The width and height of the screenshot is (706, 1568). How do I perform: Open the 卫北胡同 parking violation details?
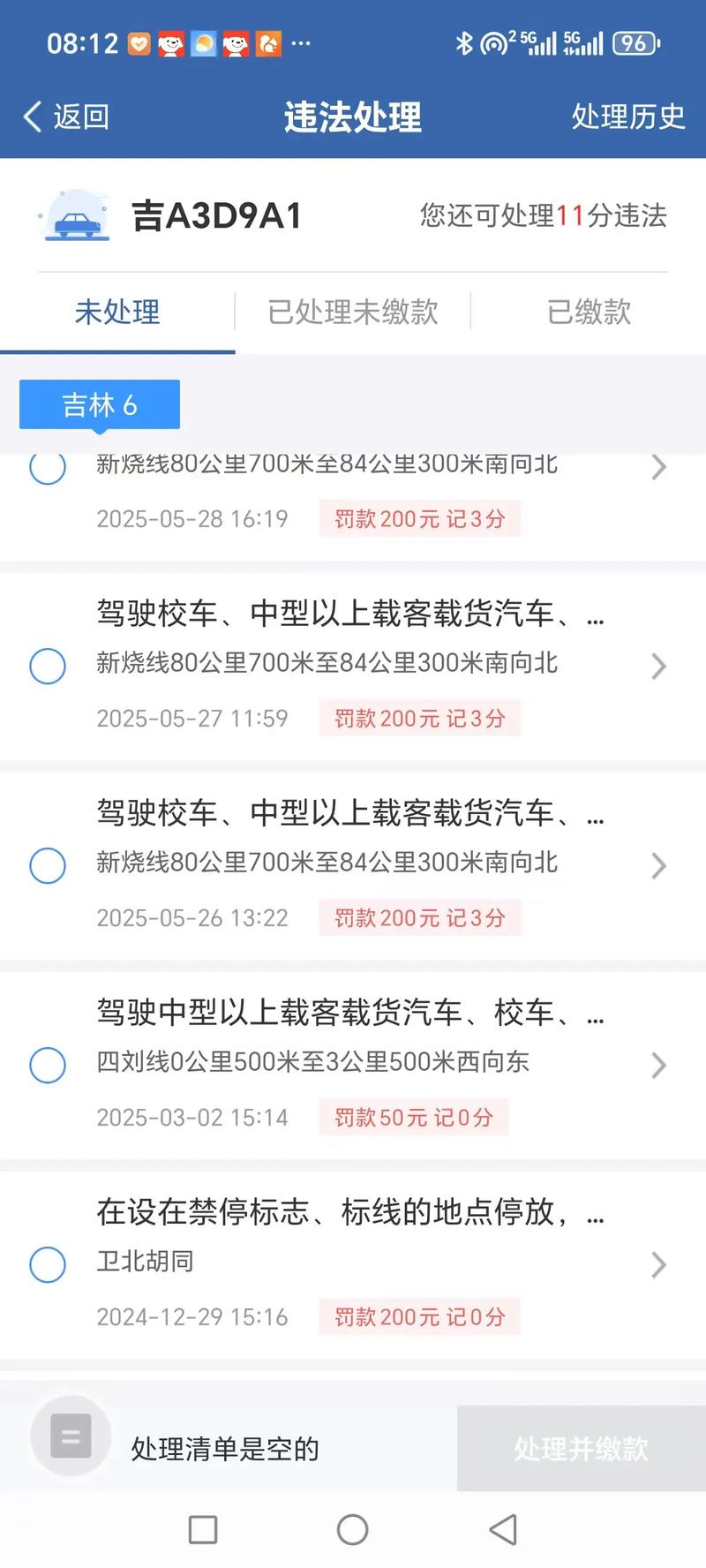(x=657, y=1264)
